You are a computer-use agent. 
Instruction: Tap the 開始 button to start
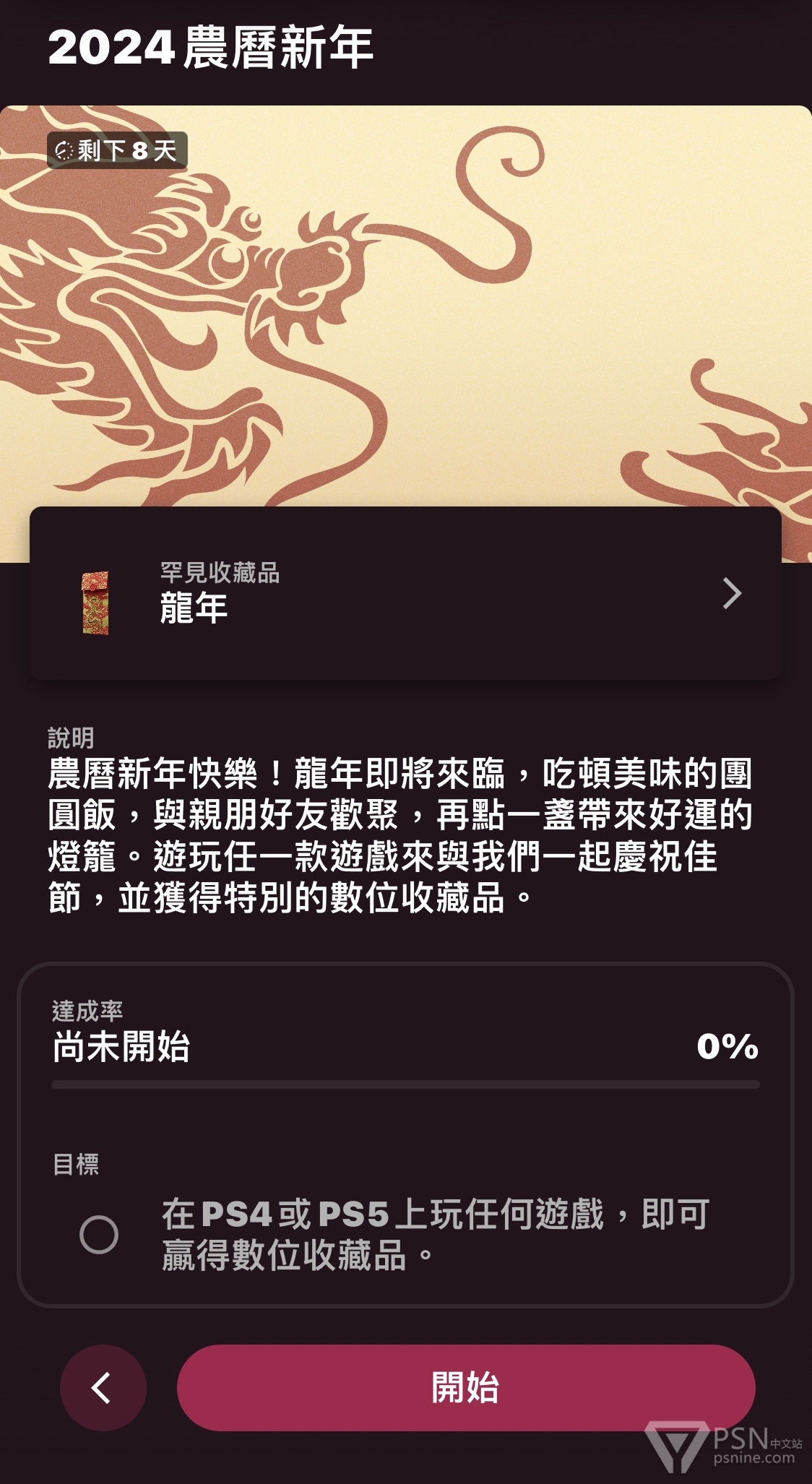(x=466, y=1387)
